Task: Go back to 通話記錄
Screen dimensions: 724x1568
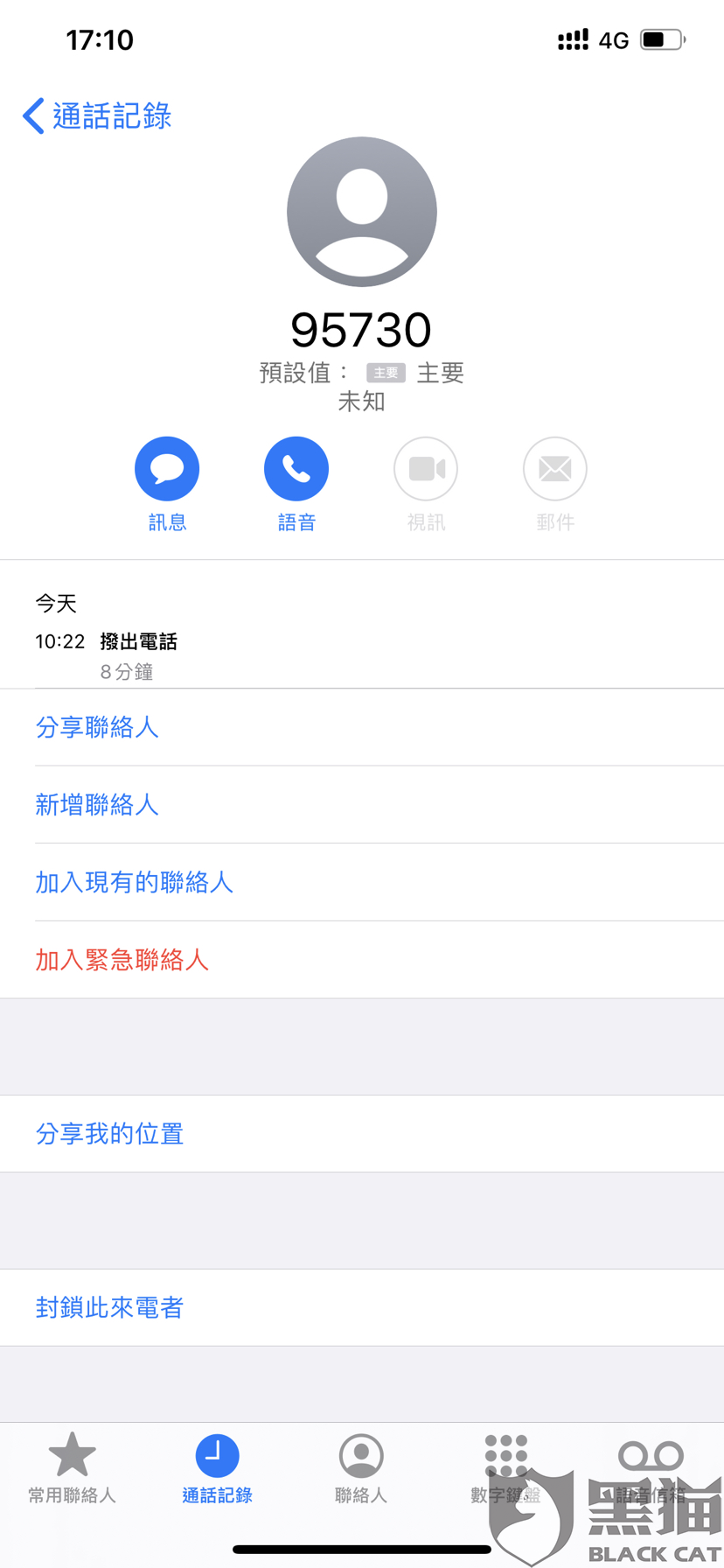Action: (x=97, y=115)
